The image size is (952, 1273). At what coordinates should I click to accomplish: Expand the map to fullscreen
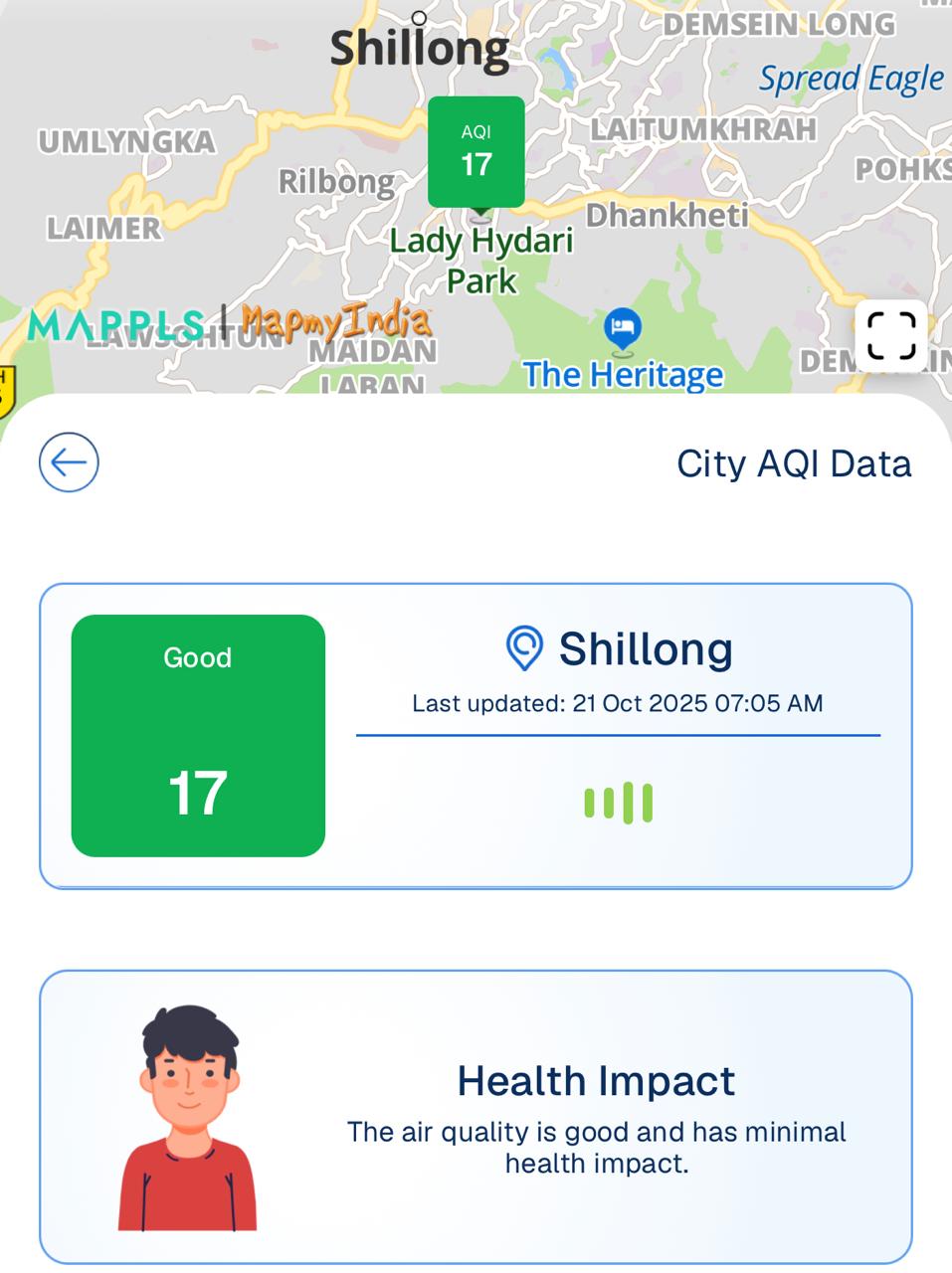pos(891,336)
